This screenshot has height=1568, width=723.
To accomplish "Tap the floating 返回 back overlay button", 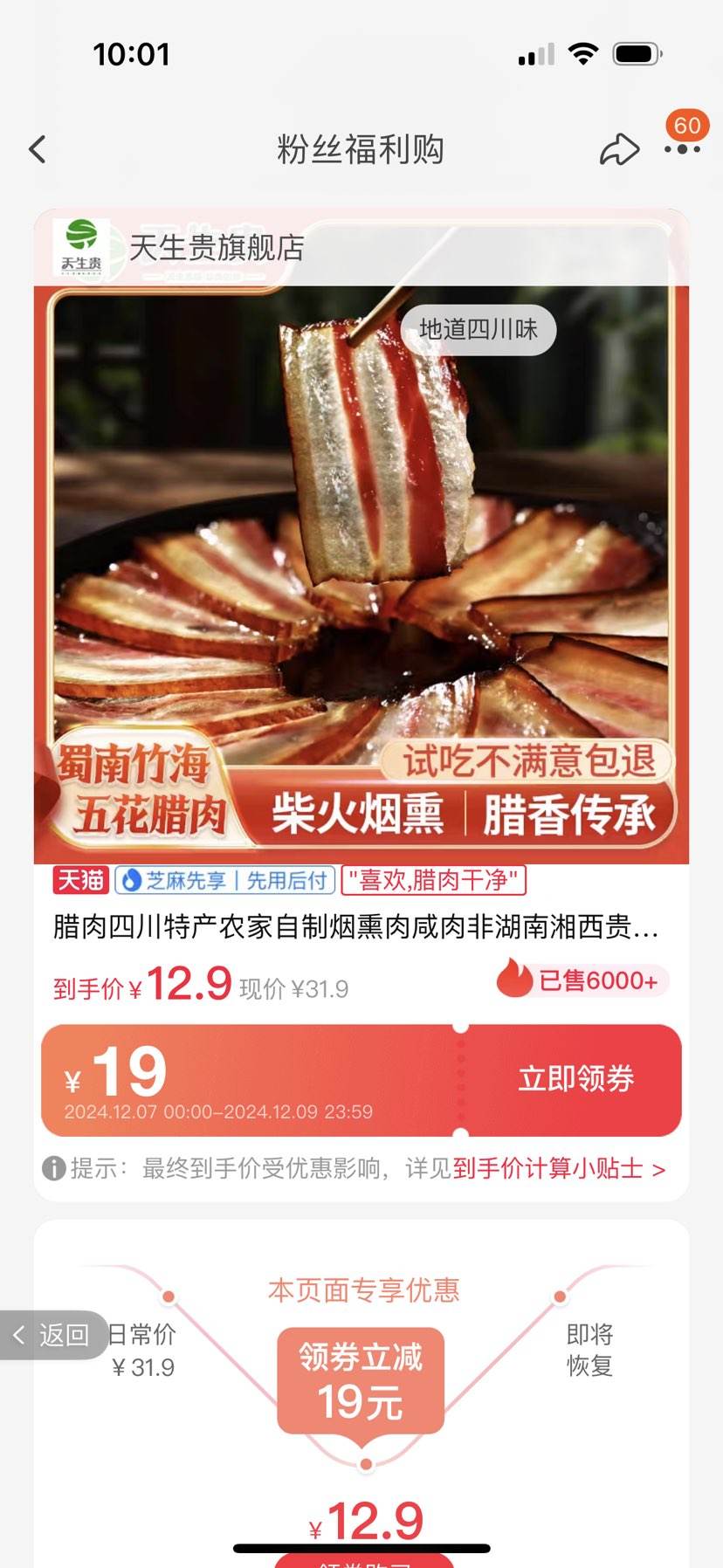I will [x=50, y=1335].
